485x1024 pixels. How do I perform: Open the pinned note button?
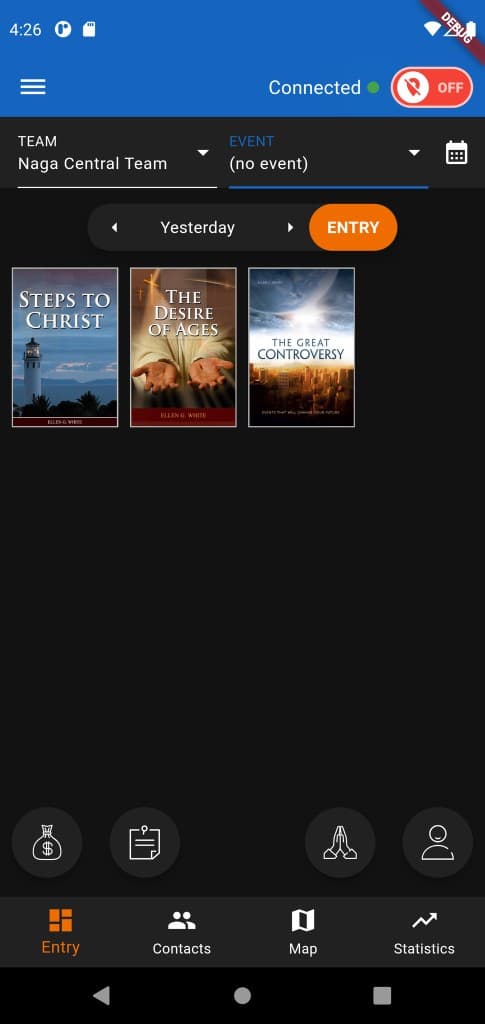click(145, 842)
